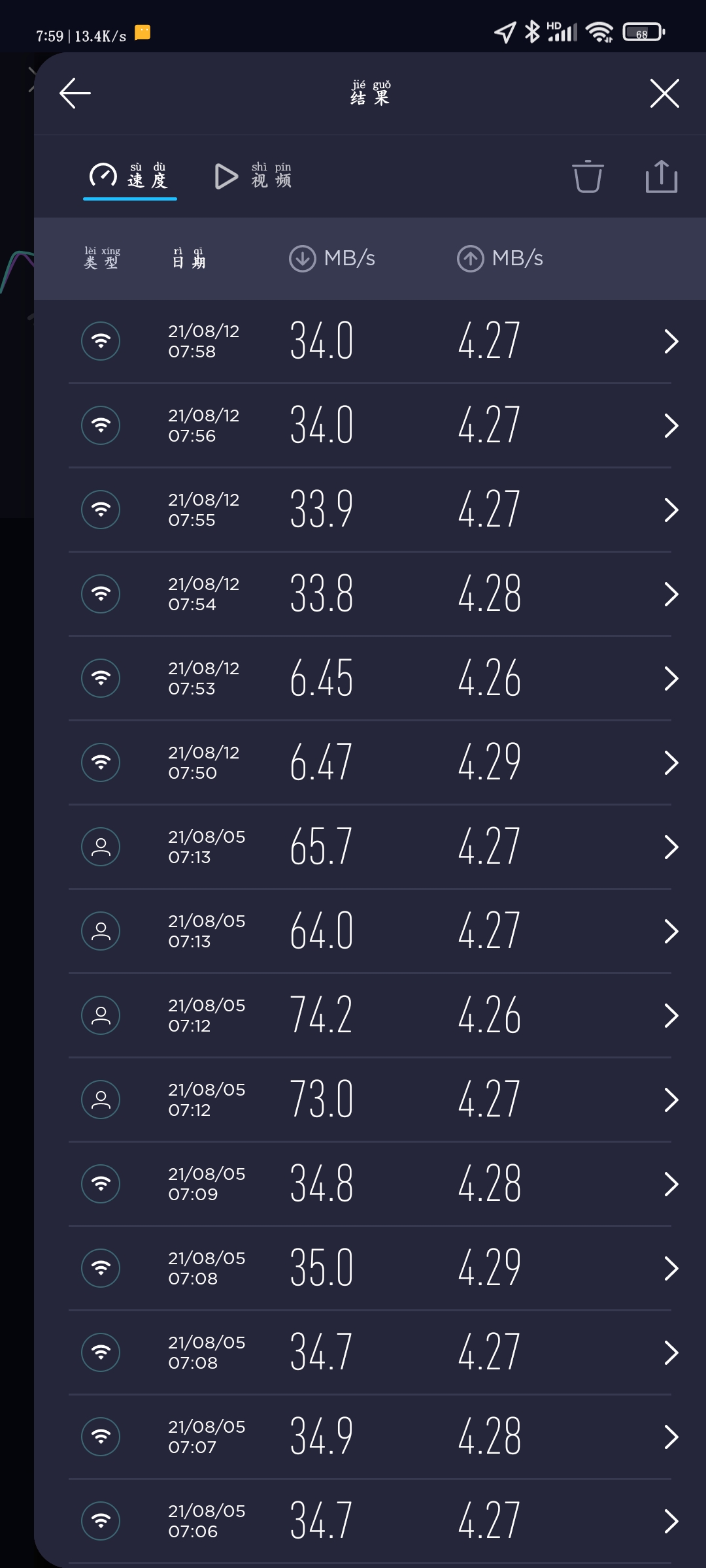Open the 73.0 MB/s result details

click(370, 1100)
